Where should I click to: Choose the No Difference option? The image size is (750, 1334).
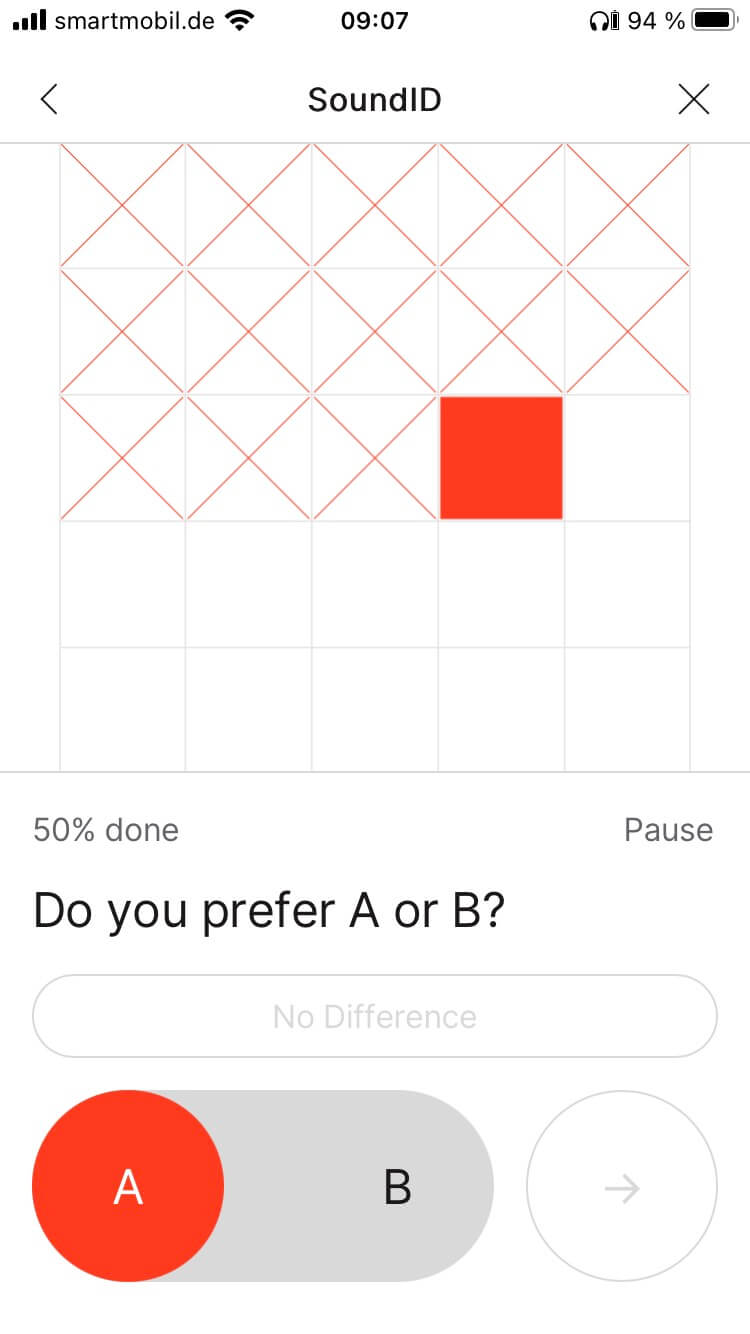375,1017
